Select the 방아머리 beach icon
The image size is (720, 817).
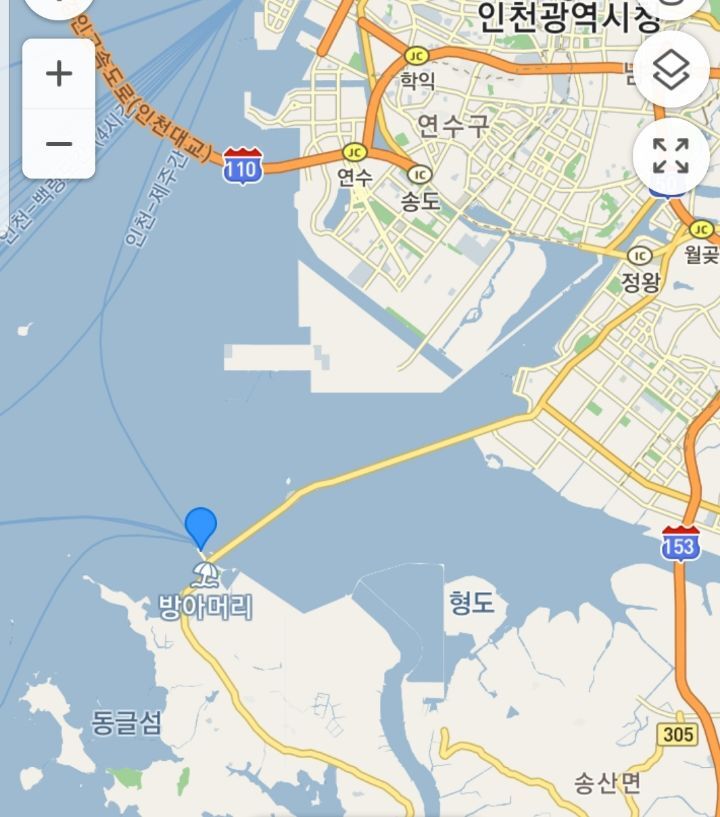tap(206, 574)
